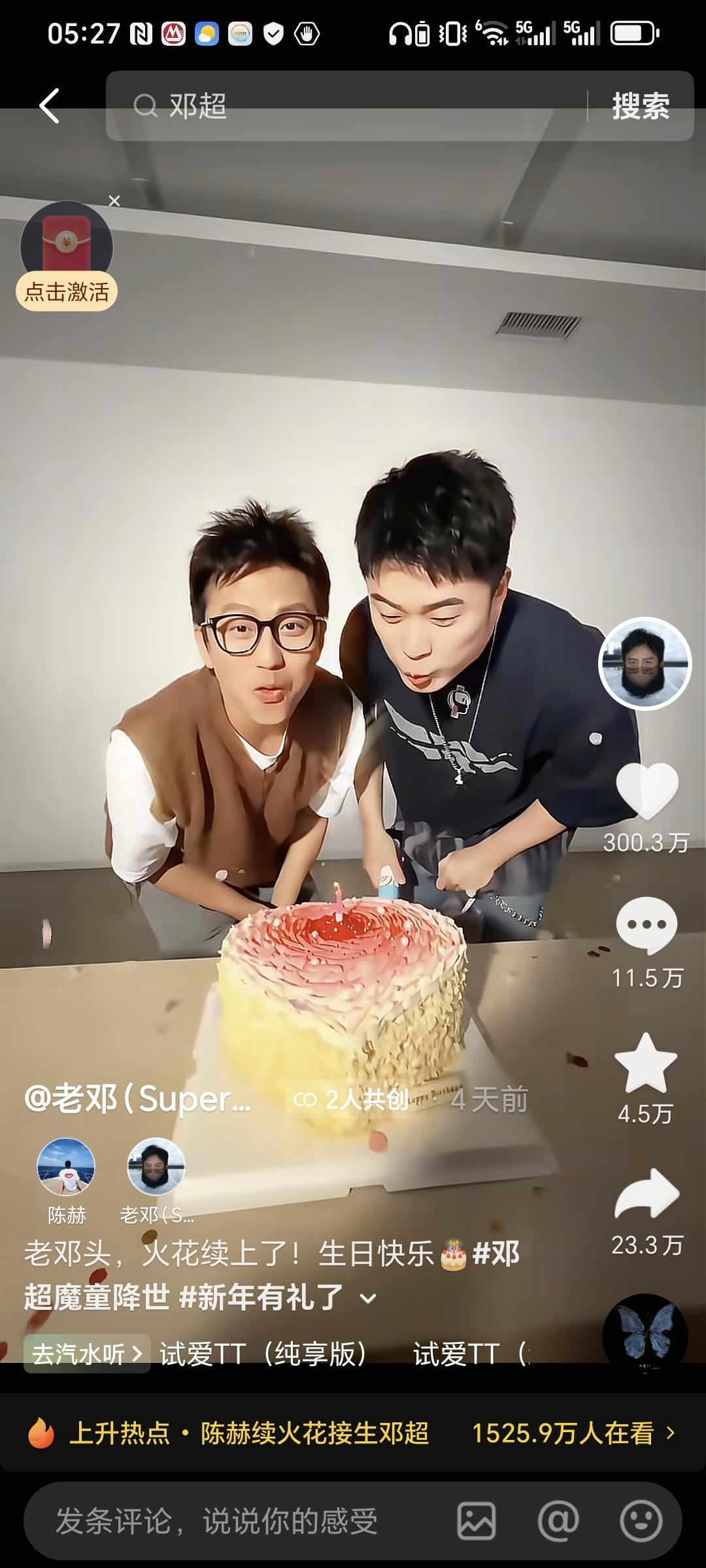Dismiss the red packet floating widget
706x1568 pixels.
tap(114, 201)
